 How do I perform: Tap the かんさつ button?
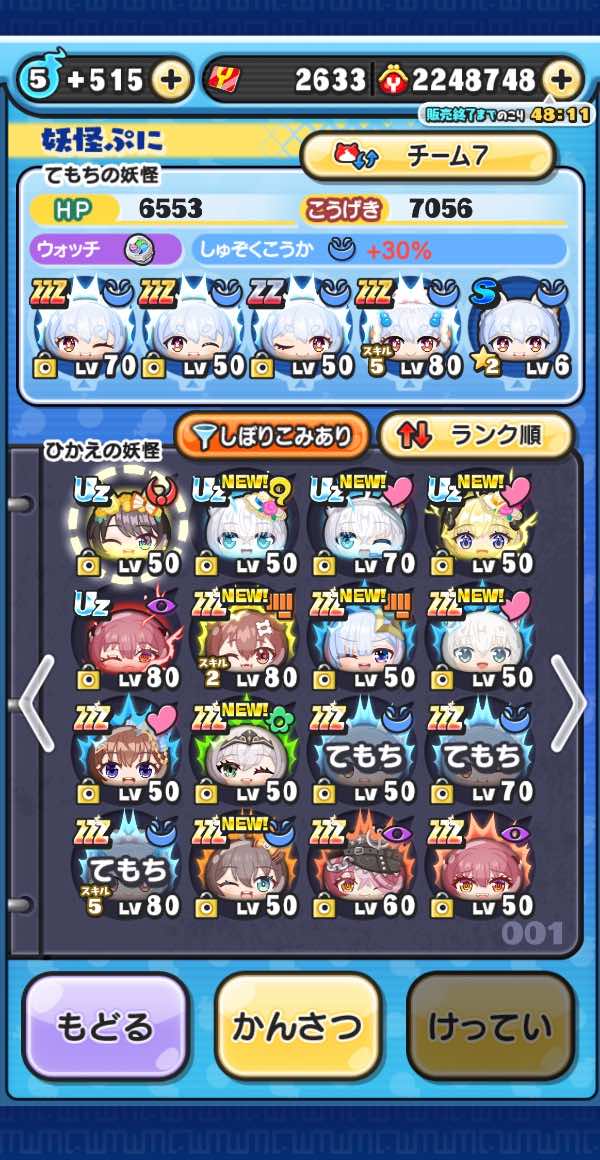pyautogui.click(x=298, y=1027)
